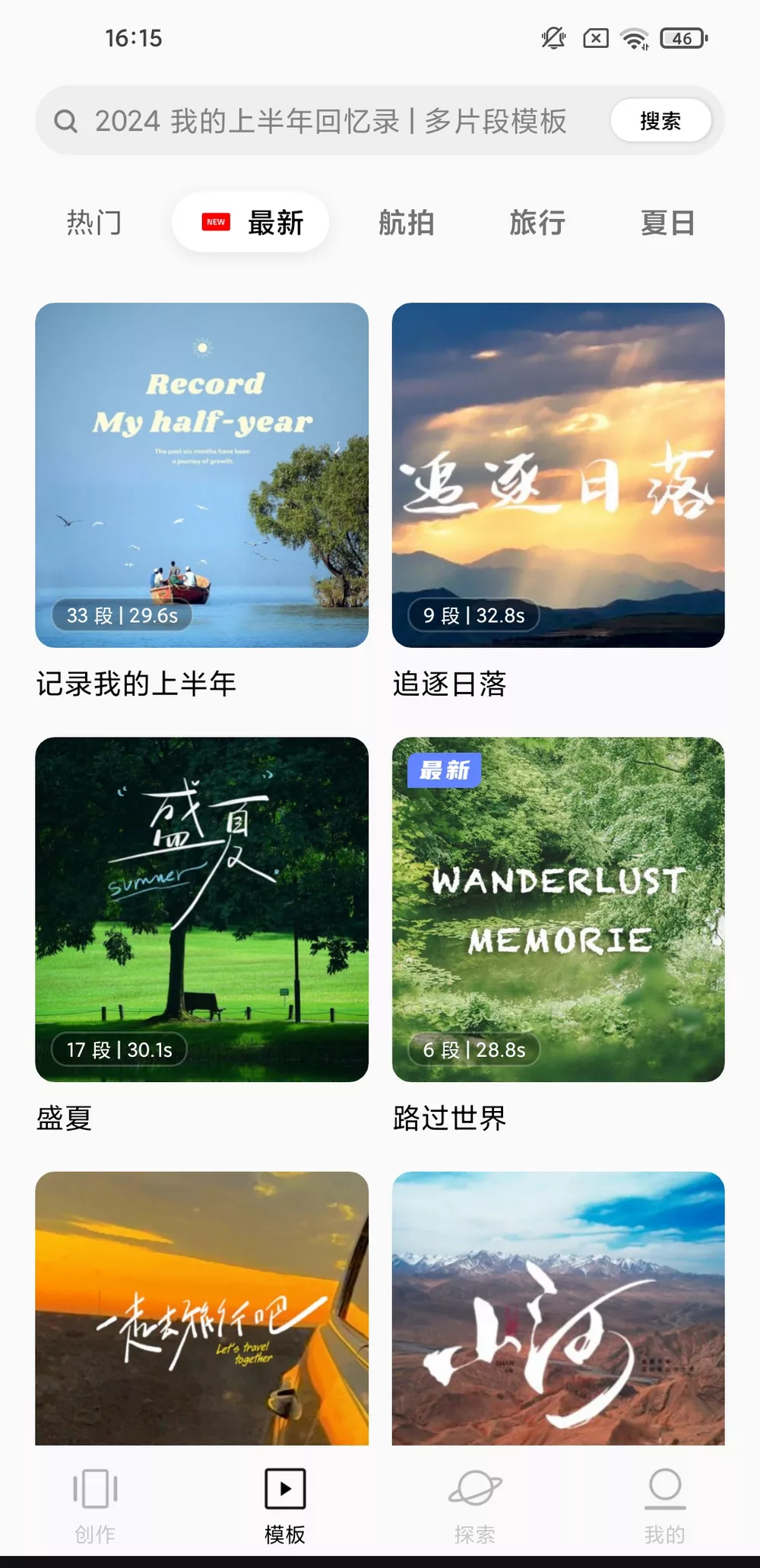Open the 追逐日落 sunset template thumbnail
The image size is (760, 1568).
pyautogui.click(x=559, y=473)
